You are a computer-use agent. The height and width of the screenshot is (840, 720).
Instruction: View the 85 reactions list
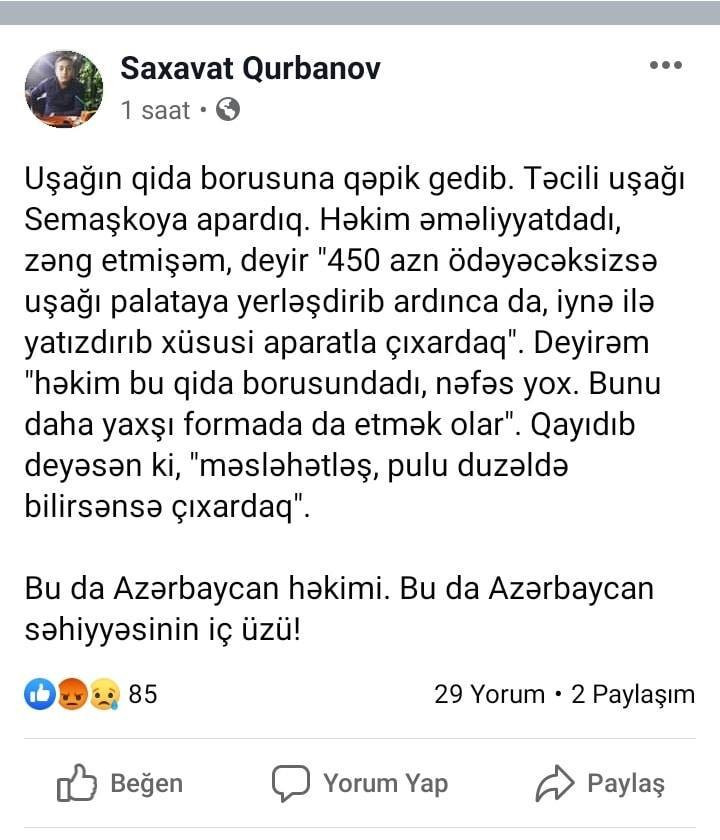(91, 693)
